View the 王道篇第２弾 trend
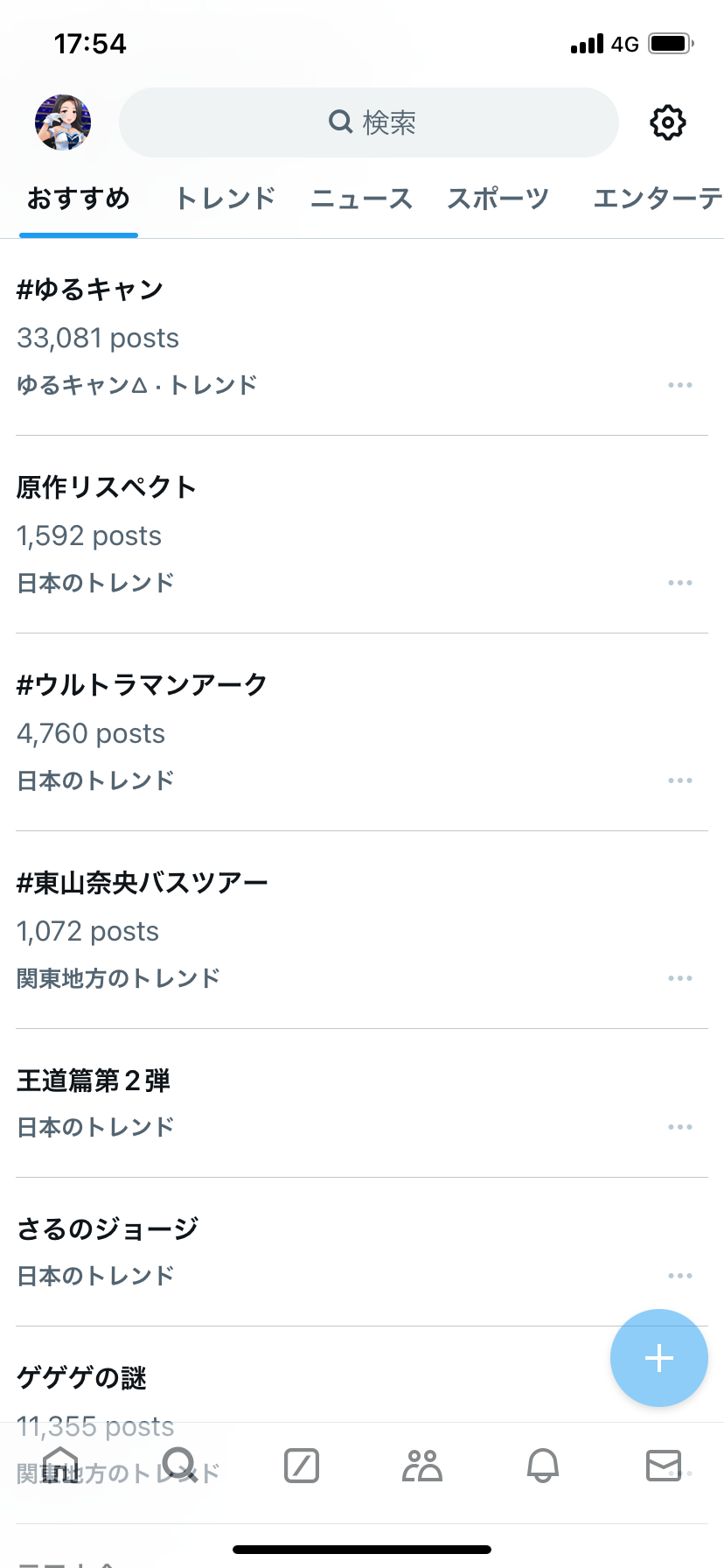Viewport: 724px width, 1568px height. tap(94, 1081)
